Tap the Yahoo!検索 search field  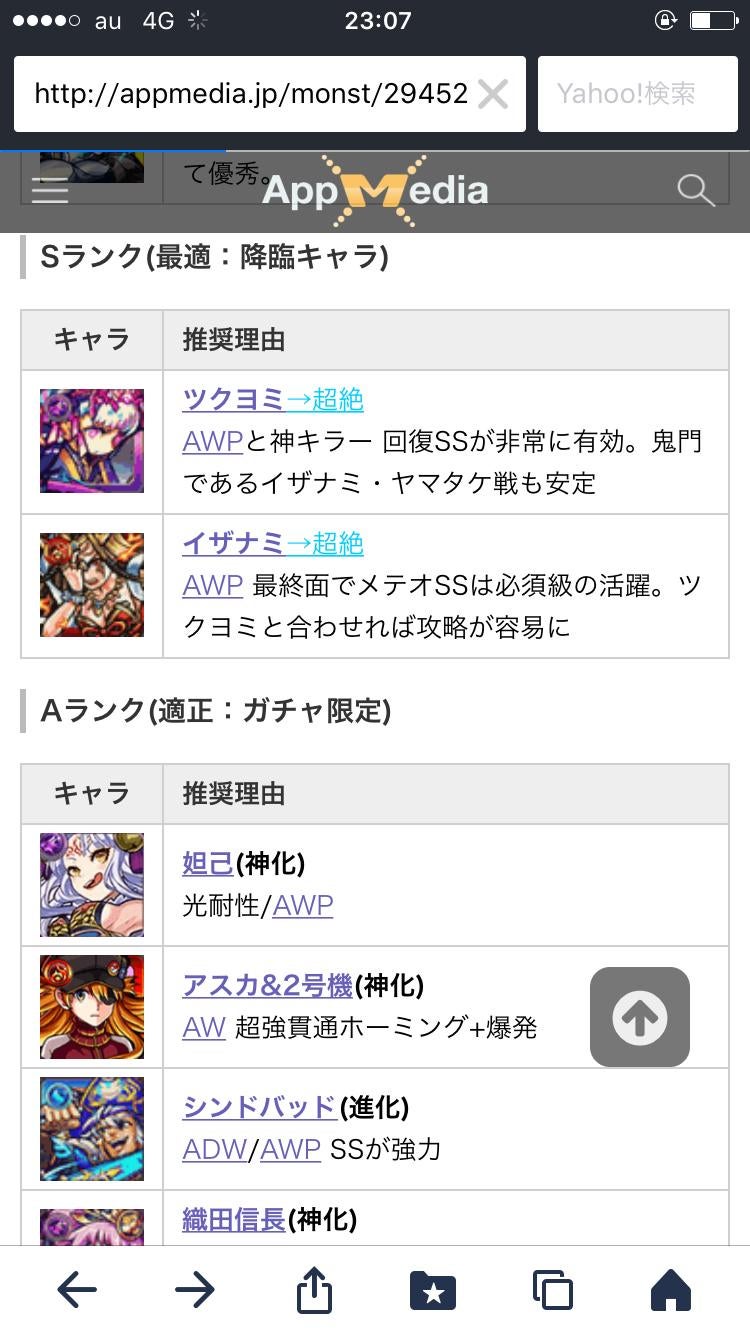(637, 93)
